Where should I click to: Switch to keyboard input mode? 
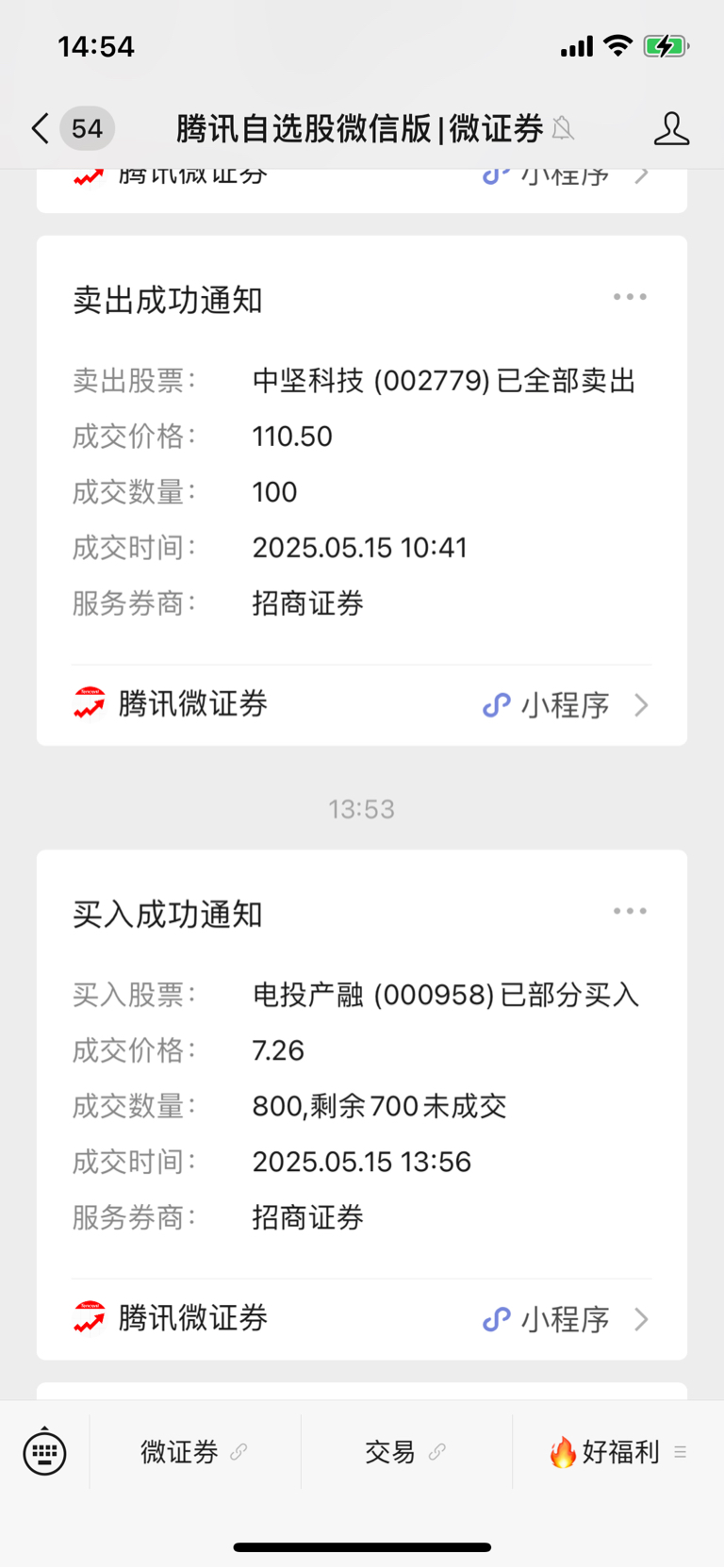44,1452
